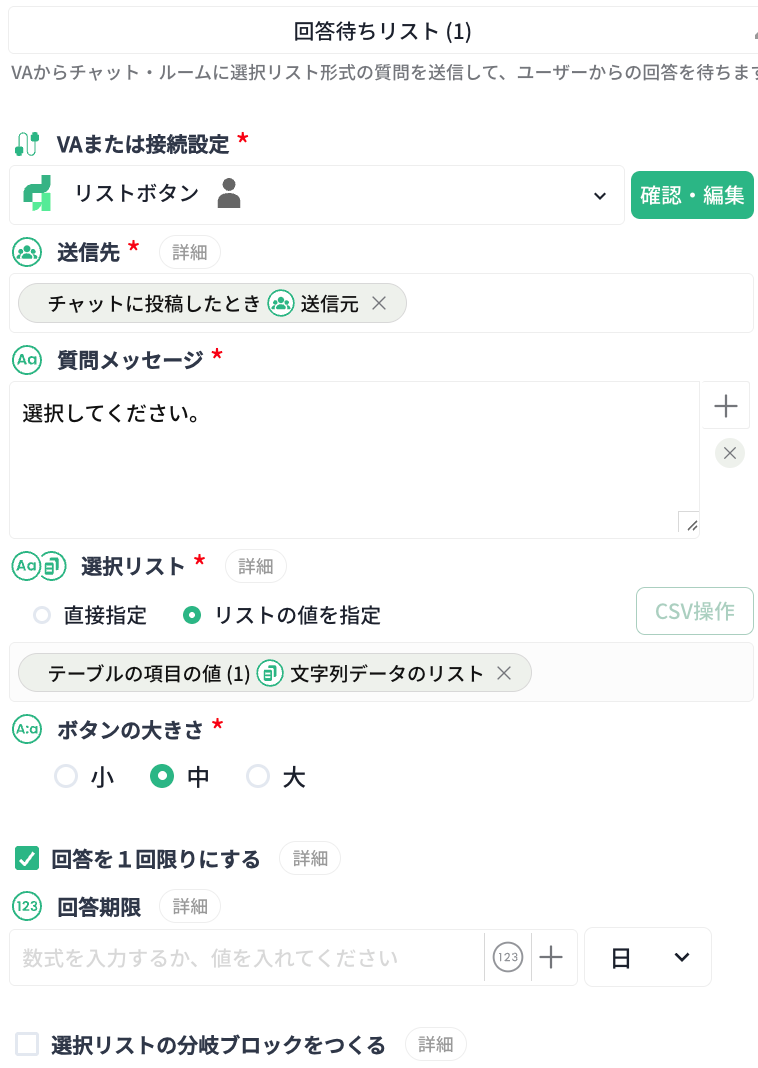Select the リストの値を指定 radio option
The height and width of the screenshot is (1068, 758).
click(x=192, y=615)
